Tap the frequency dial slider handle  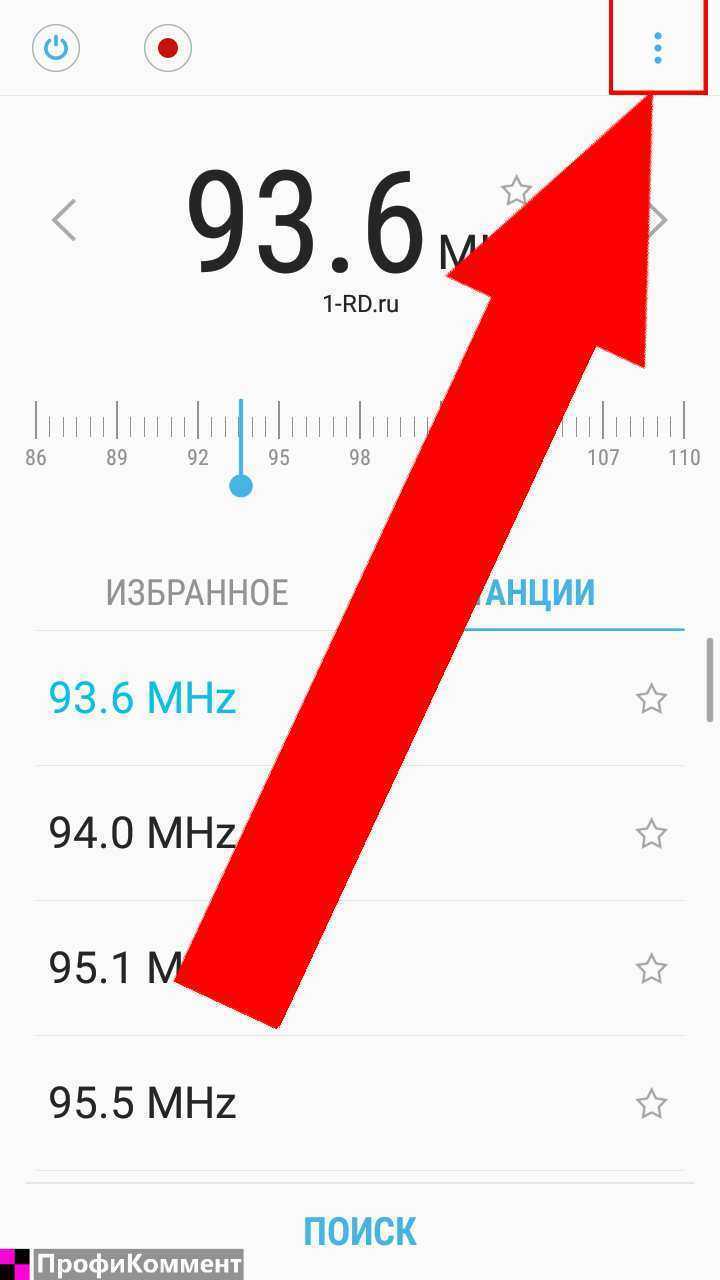pos(241,486)
